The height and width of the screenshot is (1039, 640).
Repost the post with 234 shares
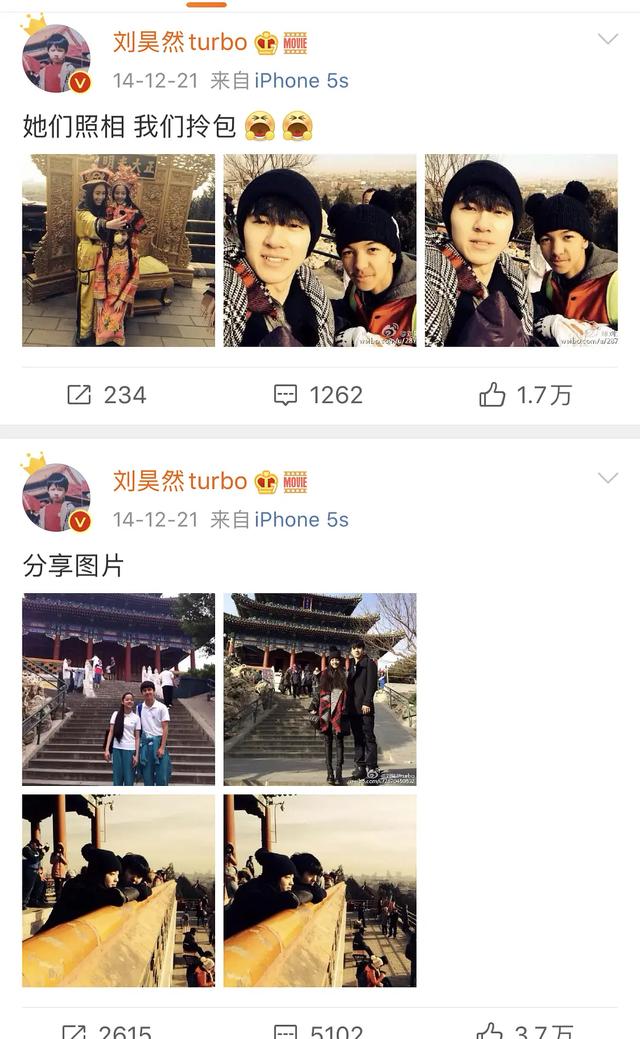(x=107, y=395)
